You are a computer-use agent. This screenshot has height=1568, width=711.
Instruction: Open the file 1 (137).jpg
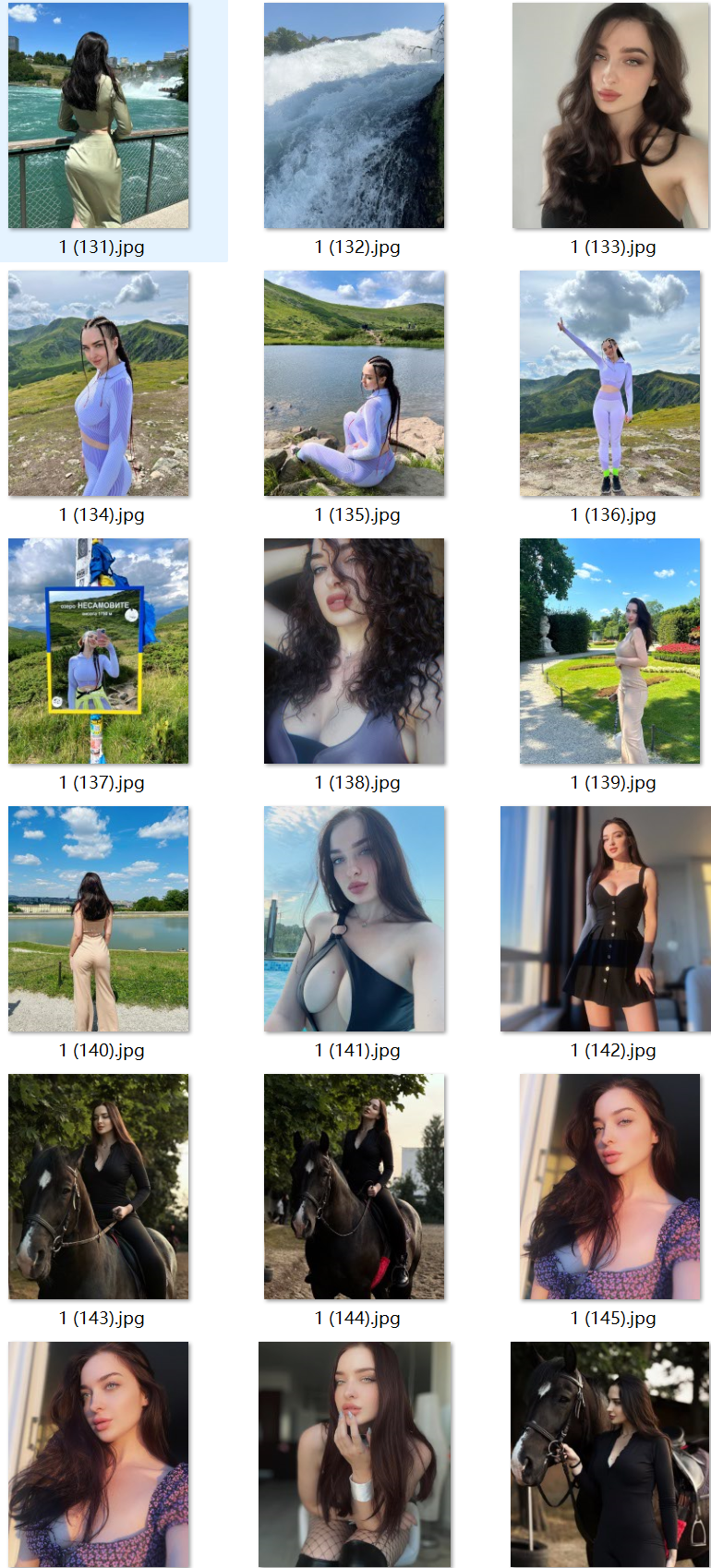99,651
